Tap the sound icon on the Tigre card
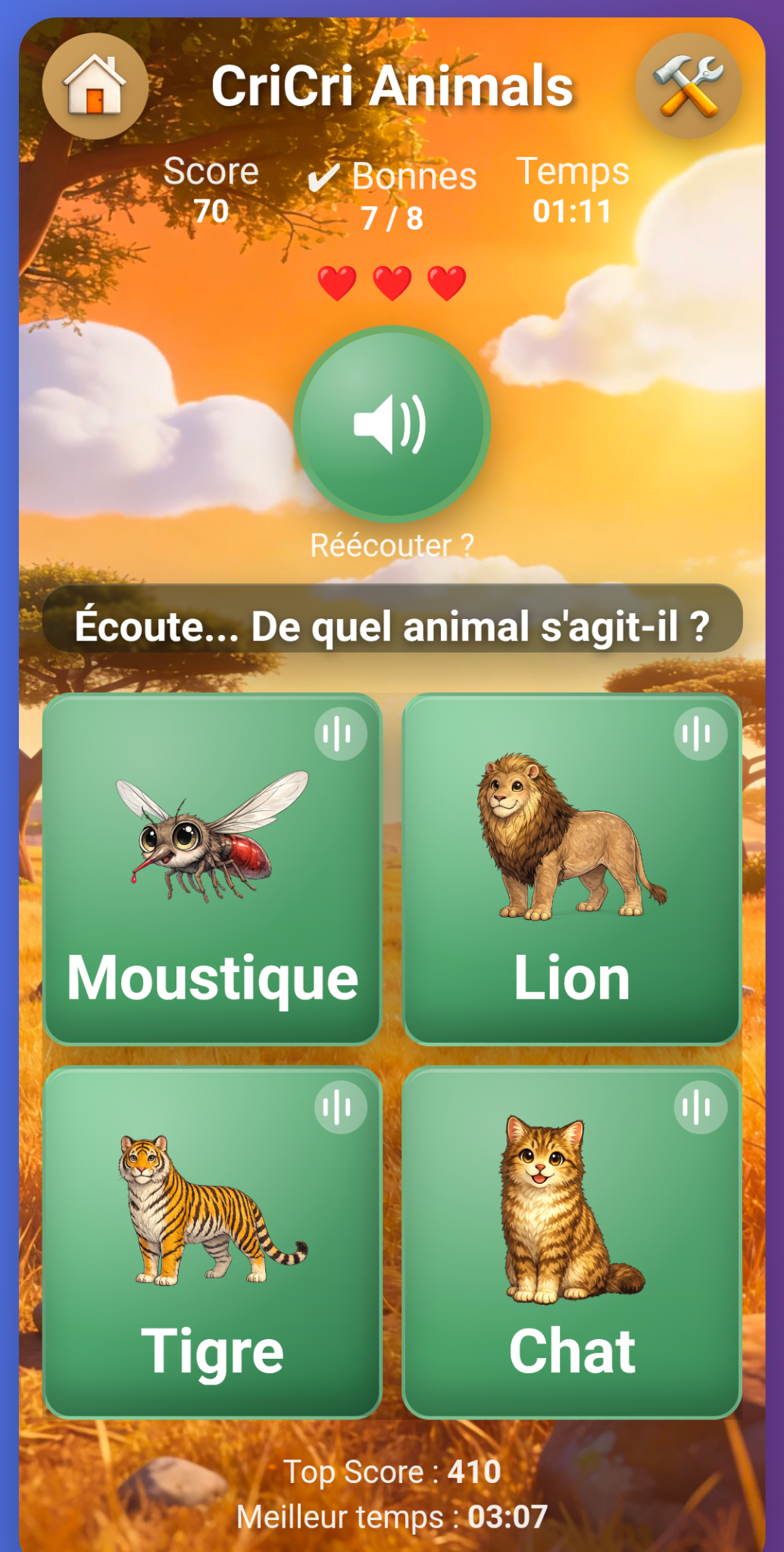This screenshot has height=1552, width=784. [340, 1107]
